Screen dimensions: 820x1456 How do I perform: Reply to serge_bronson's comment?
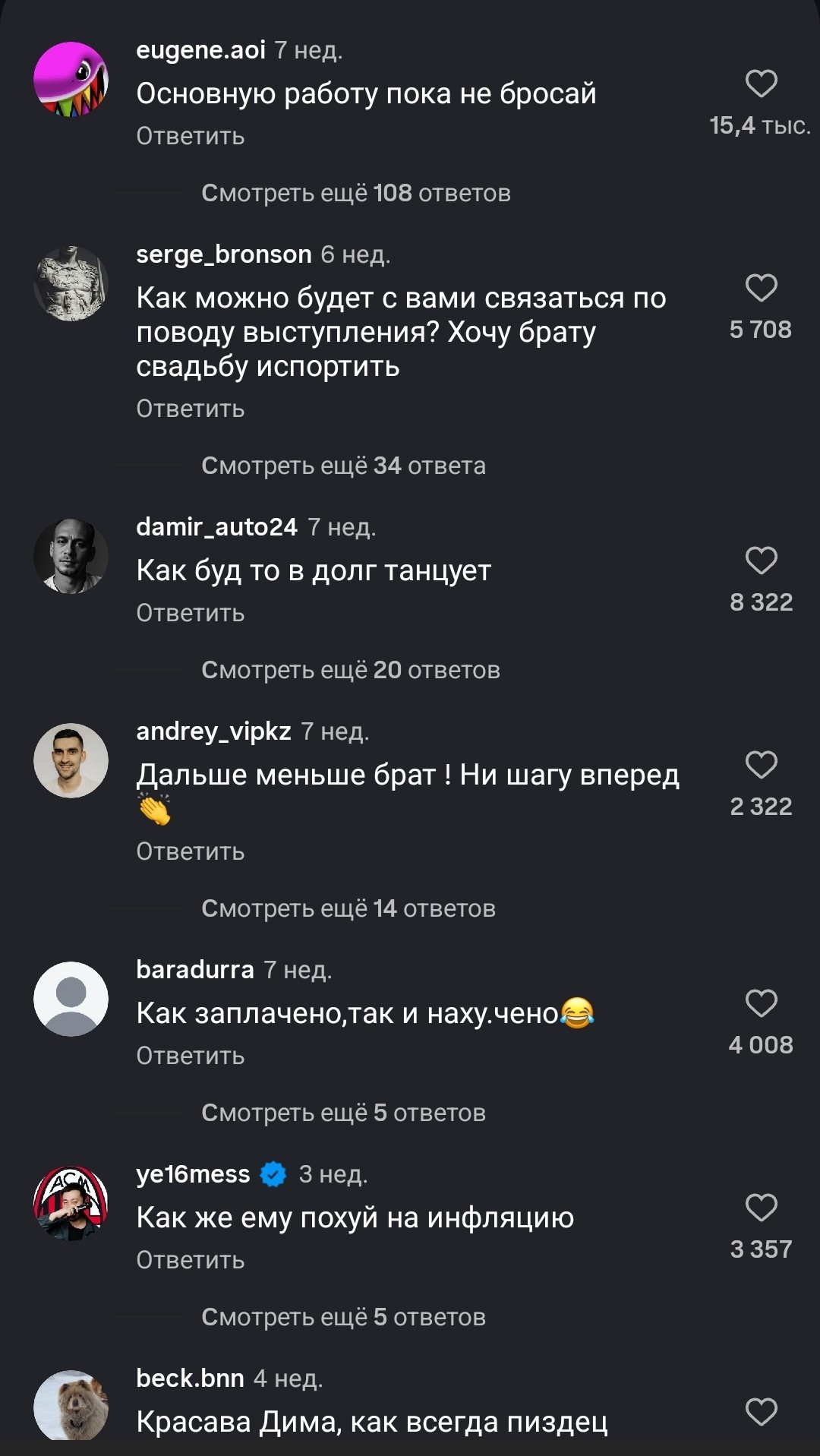pos(190,409)
